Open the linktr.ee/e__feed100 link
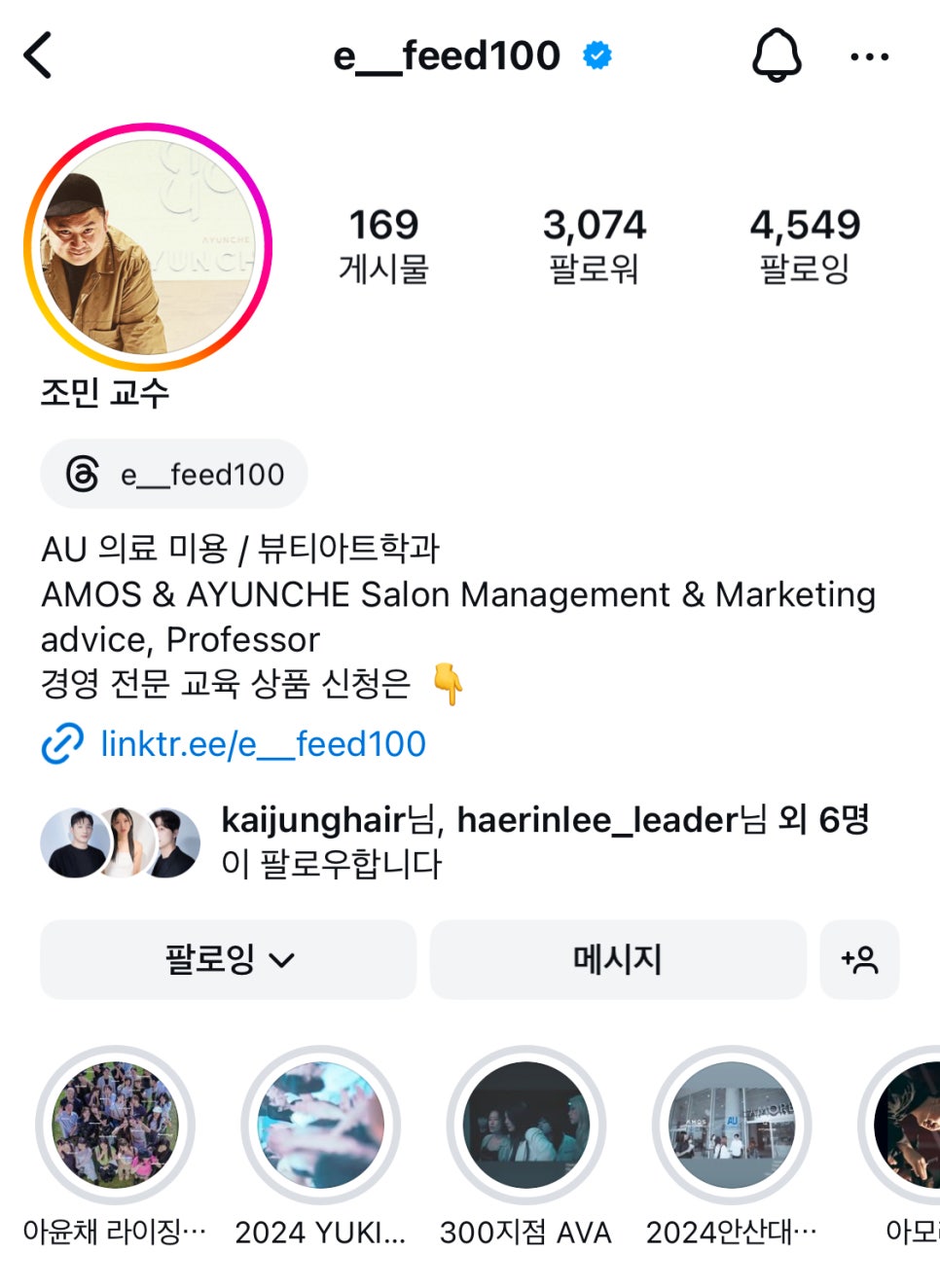Image resolution: width=940 pixels, height=1288 pixels. coord(263,744)
